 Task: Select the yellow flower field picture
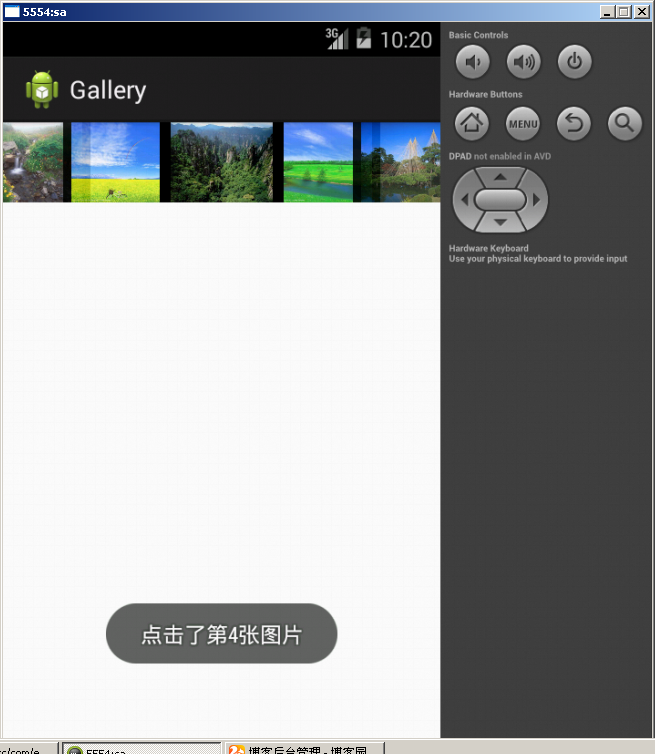(115, 162)
